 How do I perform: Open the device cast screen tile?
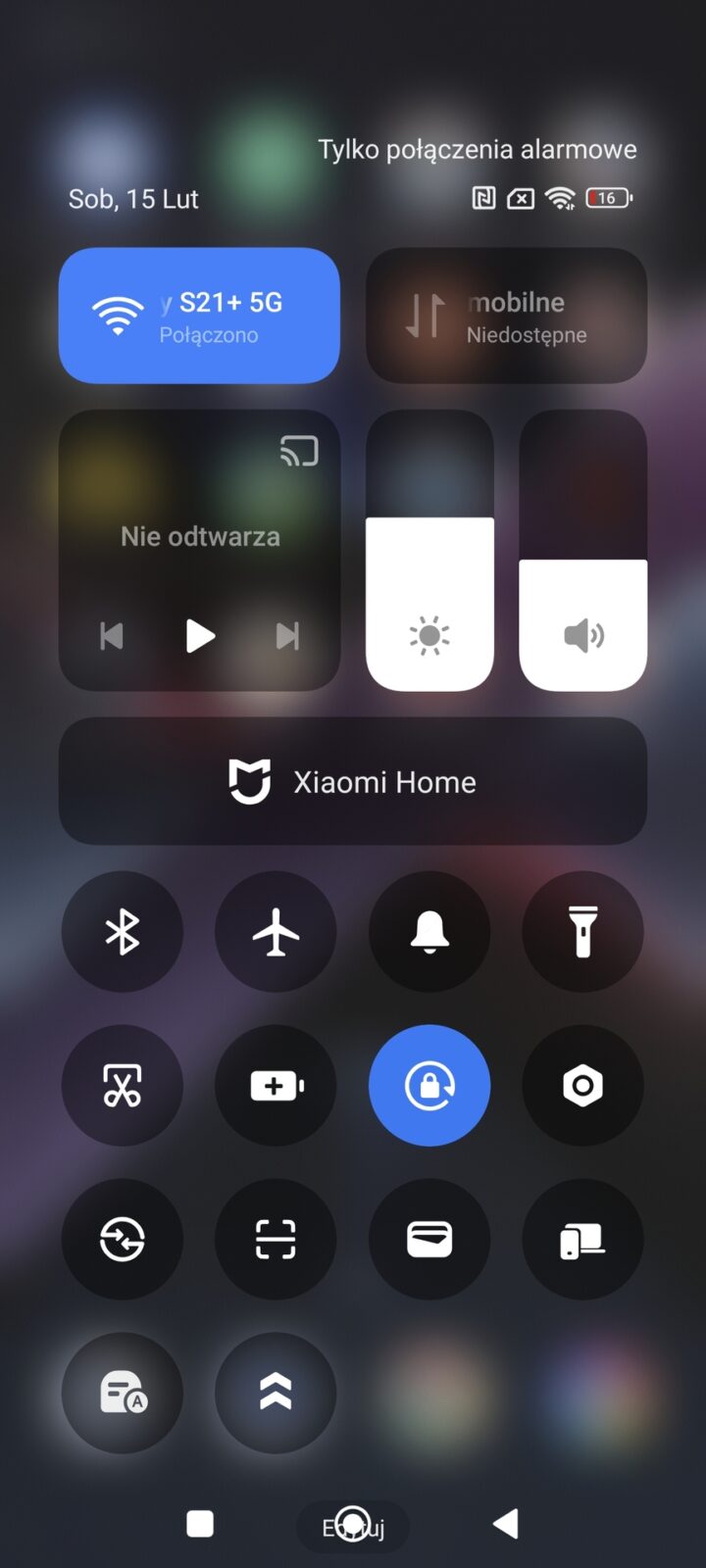(x=582, y=1239)
